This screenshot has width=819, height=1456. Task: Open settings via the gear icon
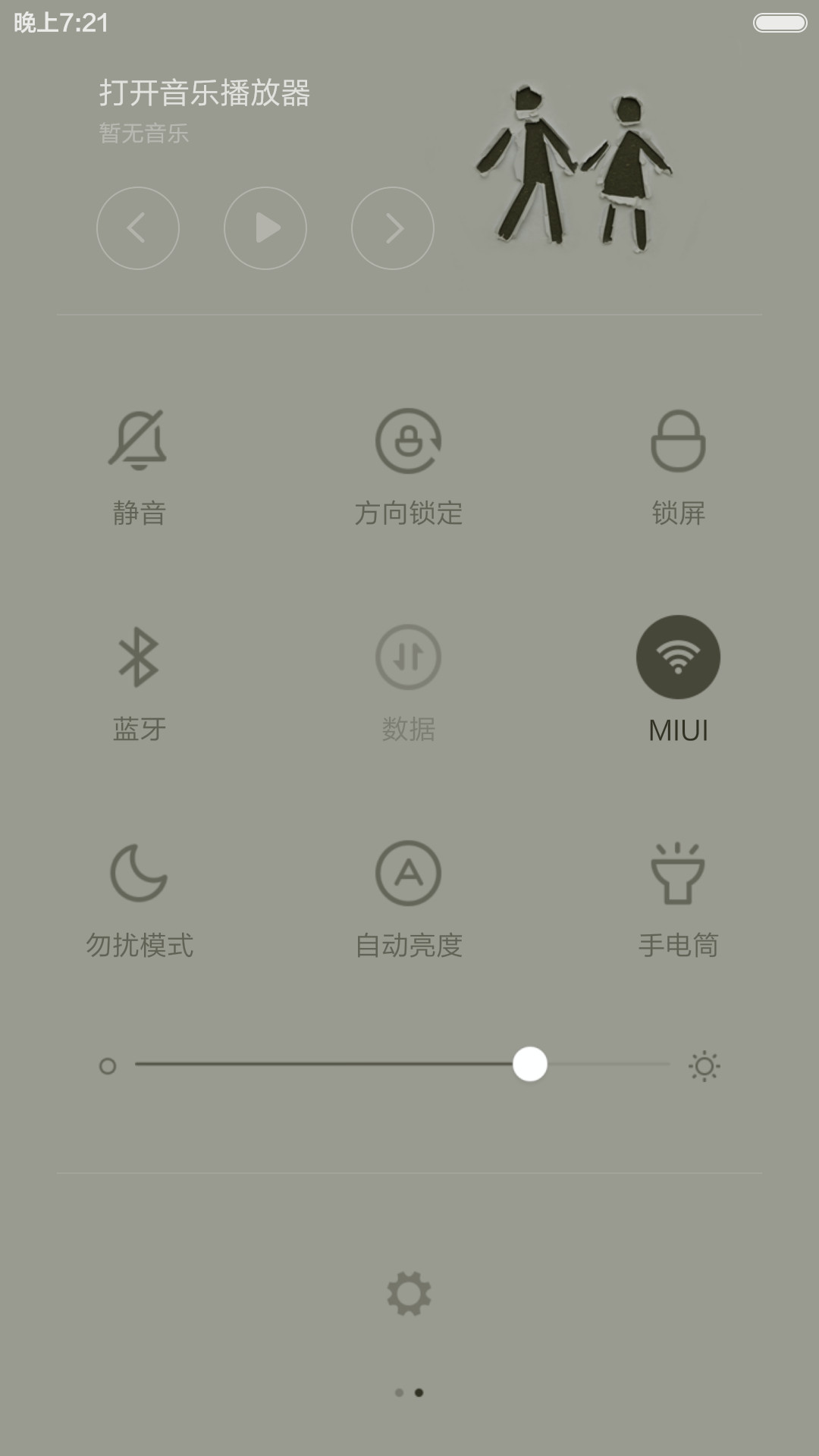tap(409, 1294)
